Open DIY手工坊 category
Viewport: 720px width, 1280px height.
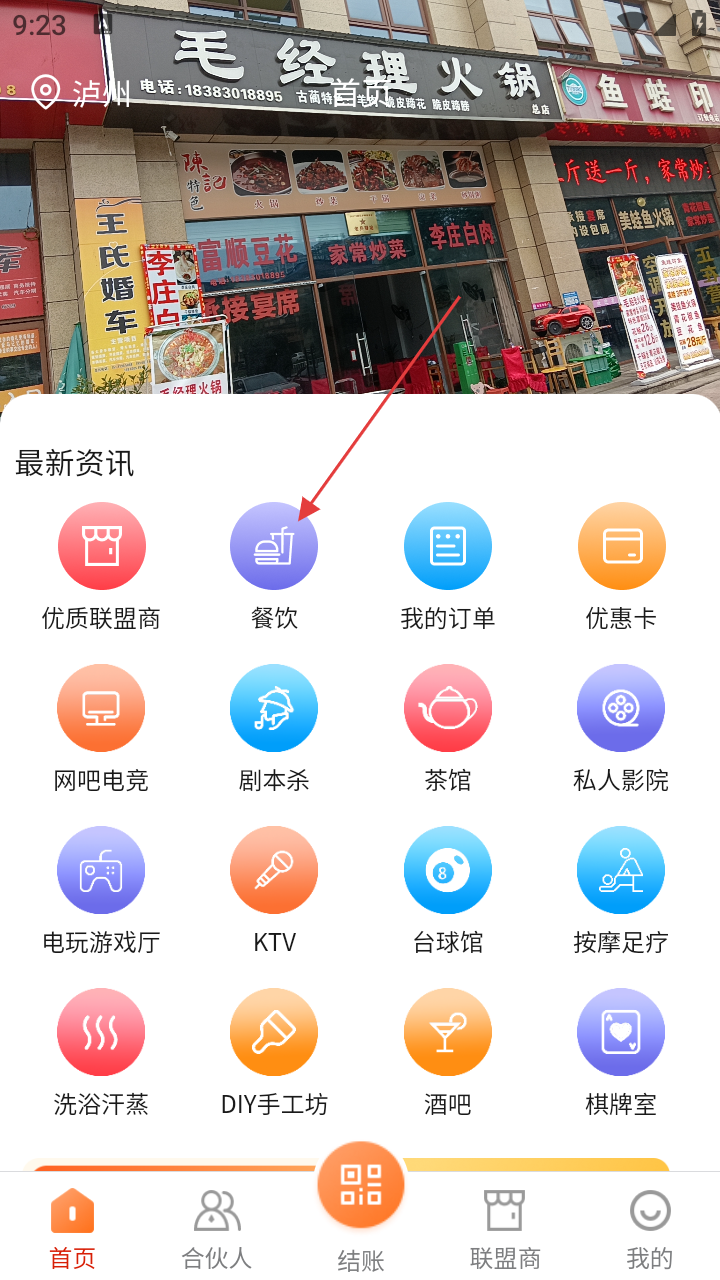point(274,1032)
